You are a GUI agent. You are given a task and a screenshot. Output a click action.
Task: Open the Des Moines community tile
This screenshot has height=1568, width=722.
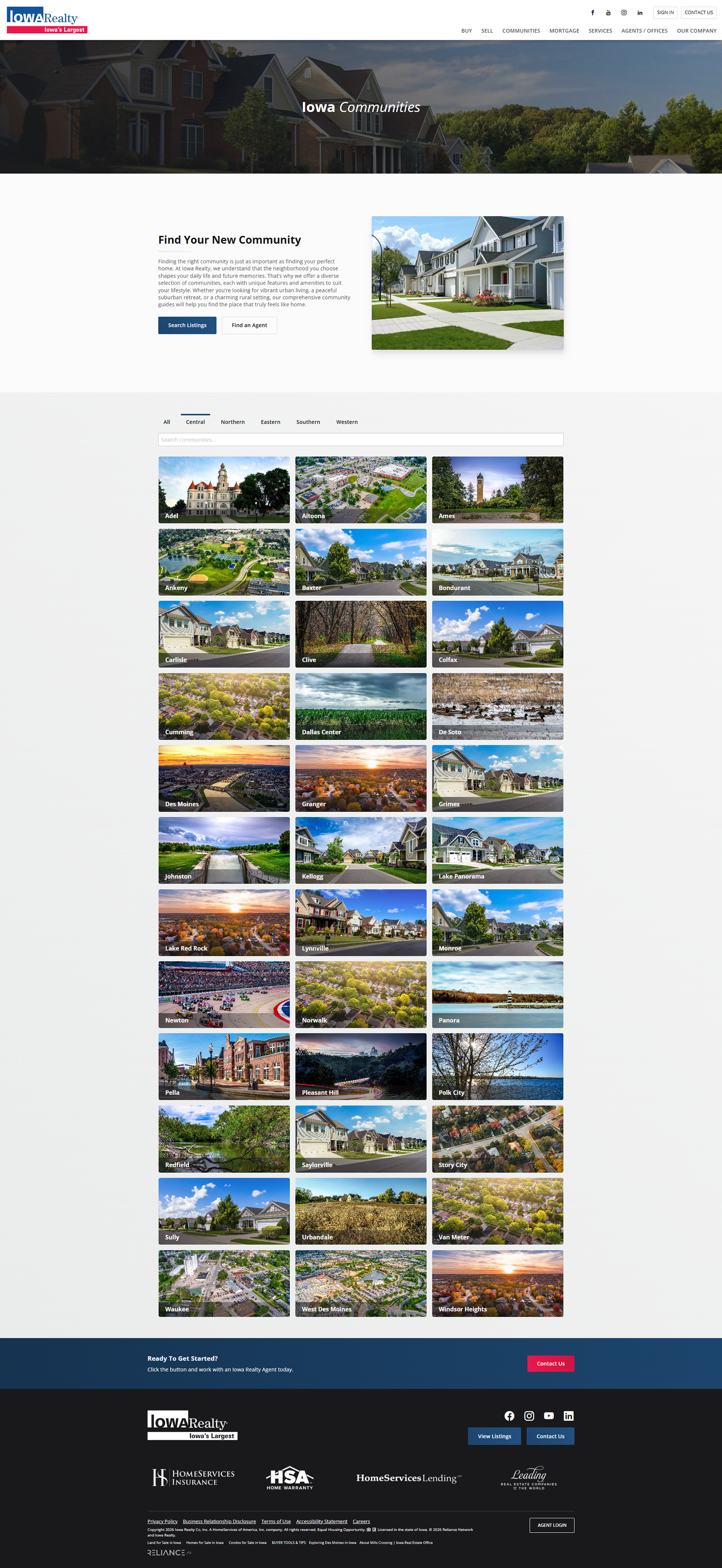[x=224, y=779]
